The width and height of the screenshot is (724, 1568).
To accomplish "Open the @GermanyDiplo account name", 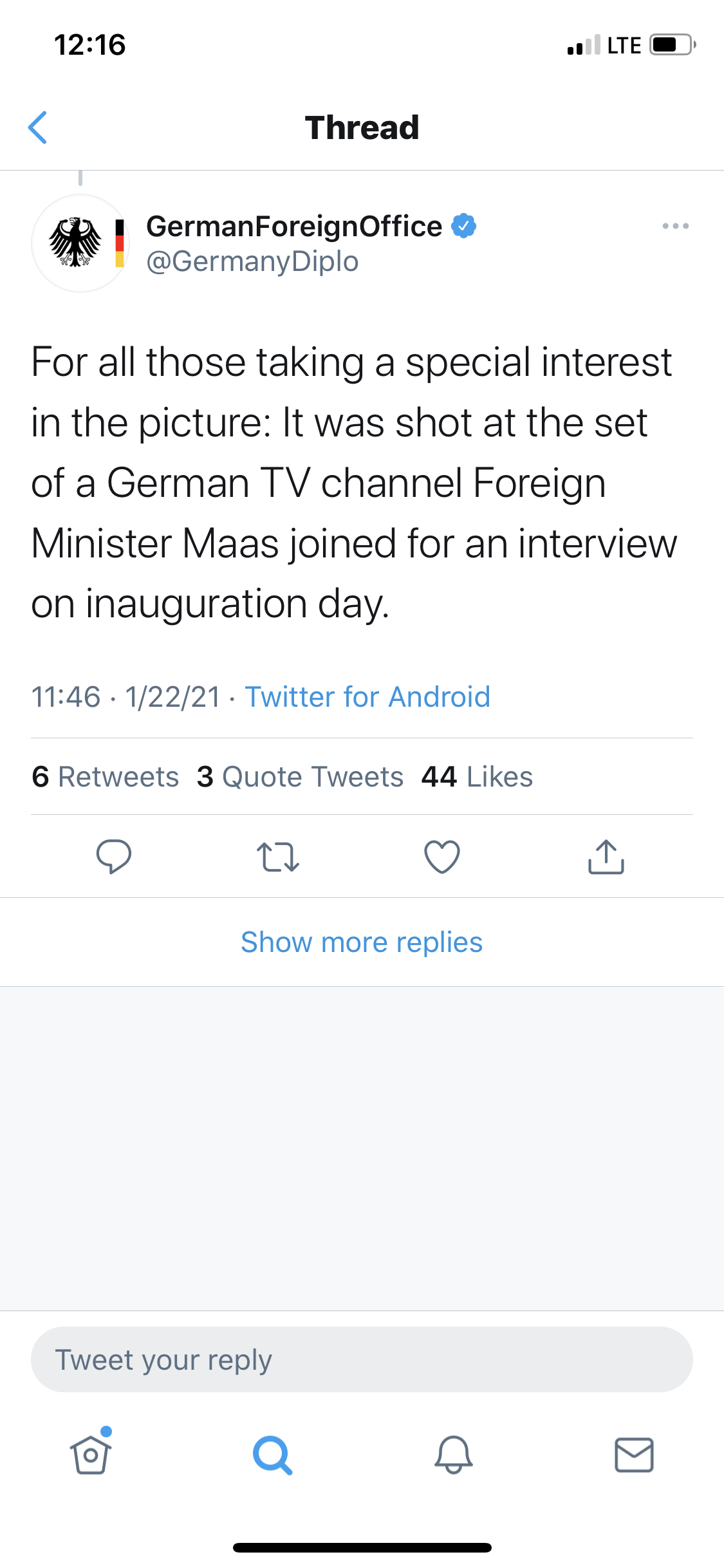I will 252,261.
